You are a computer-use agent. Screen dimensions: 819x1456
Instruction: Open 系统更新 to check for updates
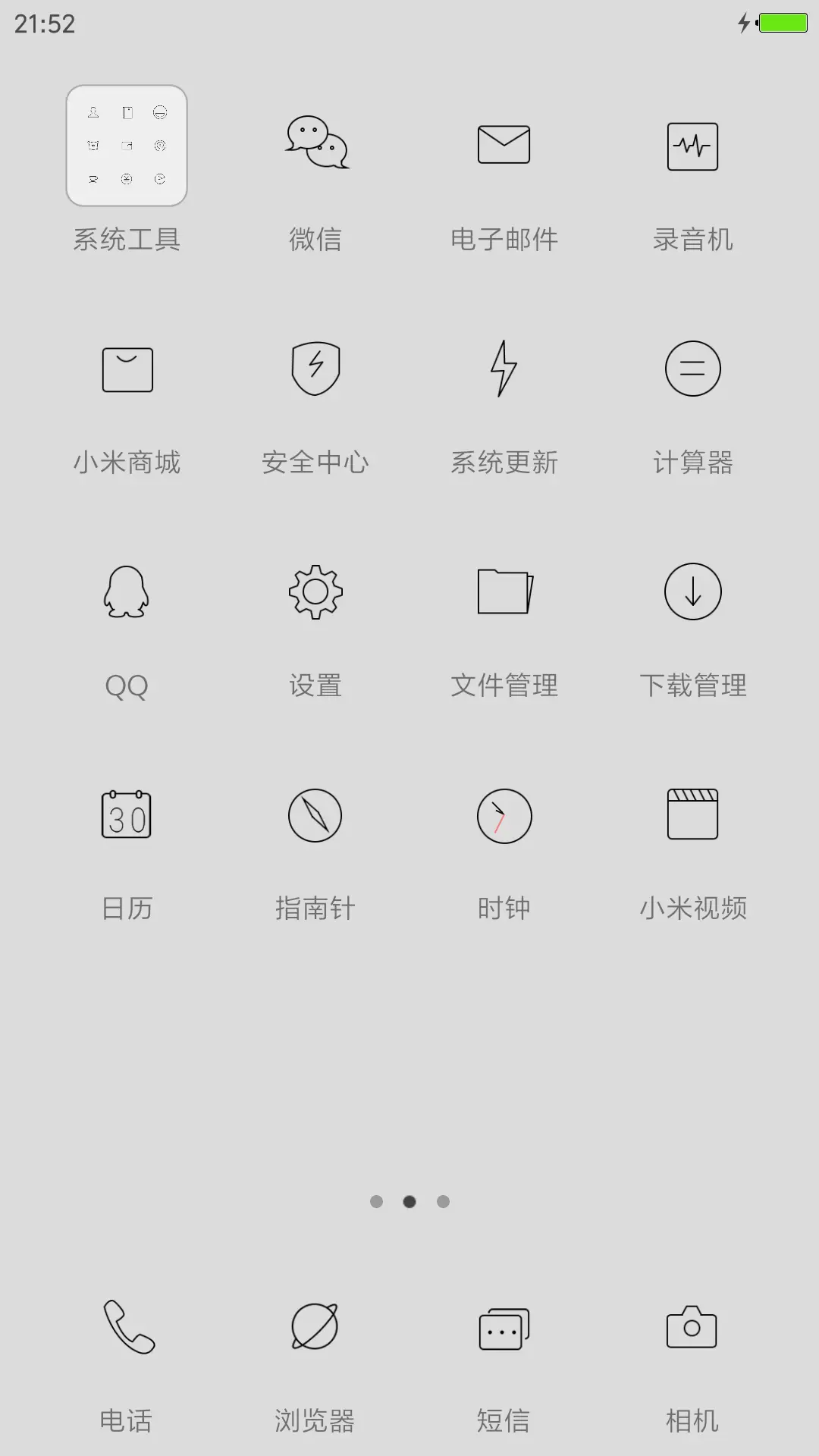pyautogui.click(x=504, y=369)
